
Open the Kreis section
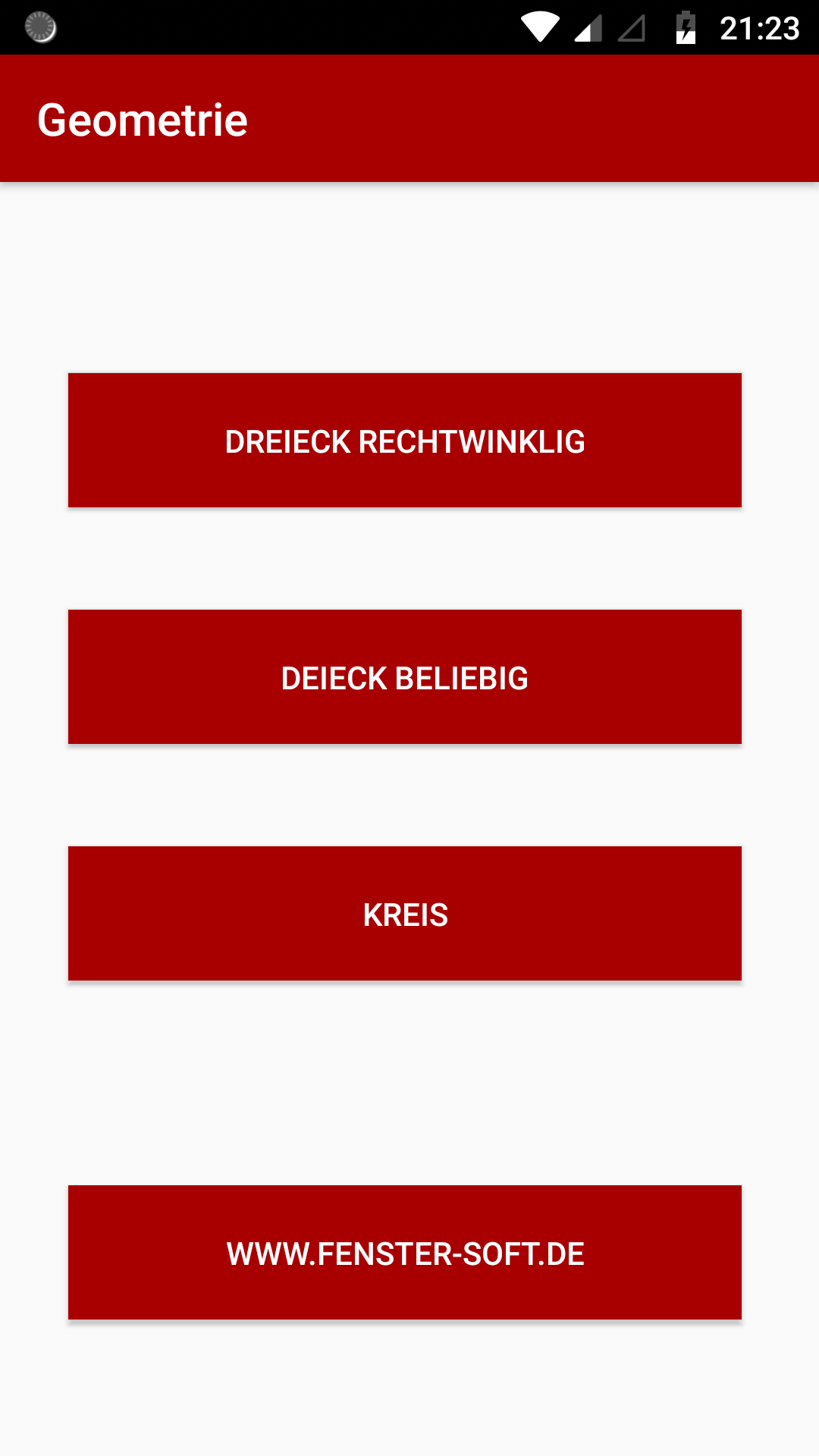[405, 914]
